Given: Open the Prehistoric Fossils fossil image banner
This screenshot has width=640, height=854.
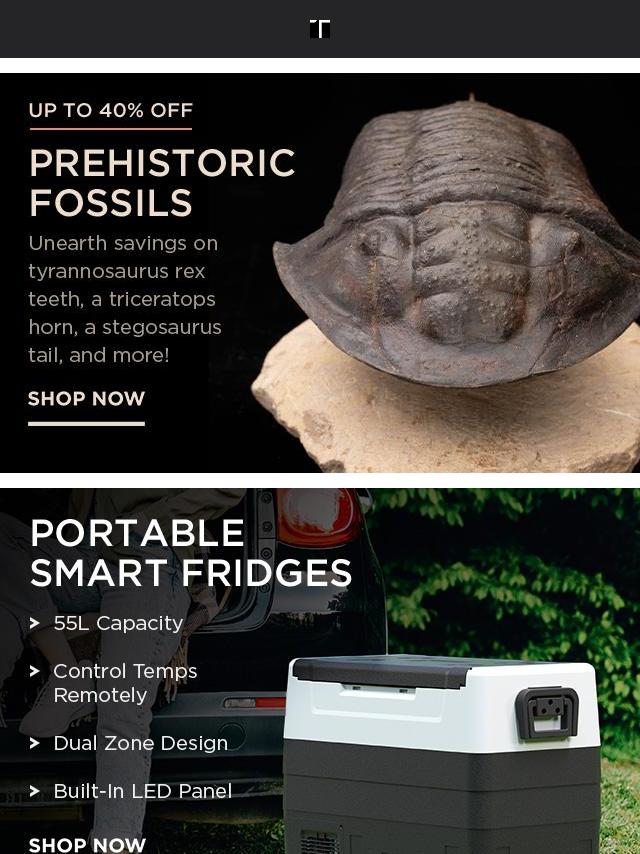Looking at the screenshot, I should click(450, 270).
